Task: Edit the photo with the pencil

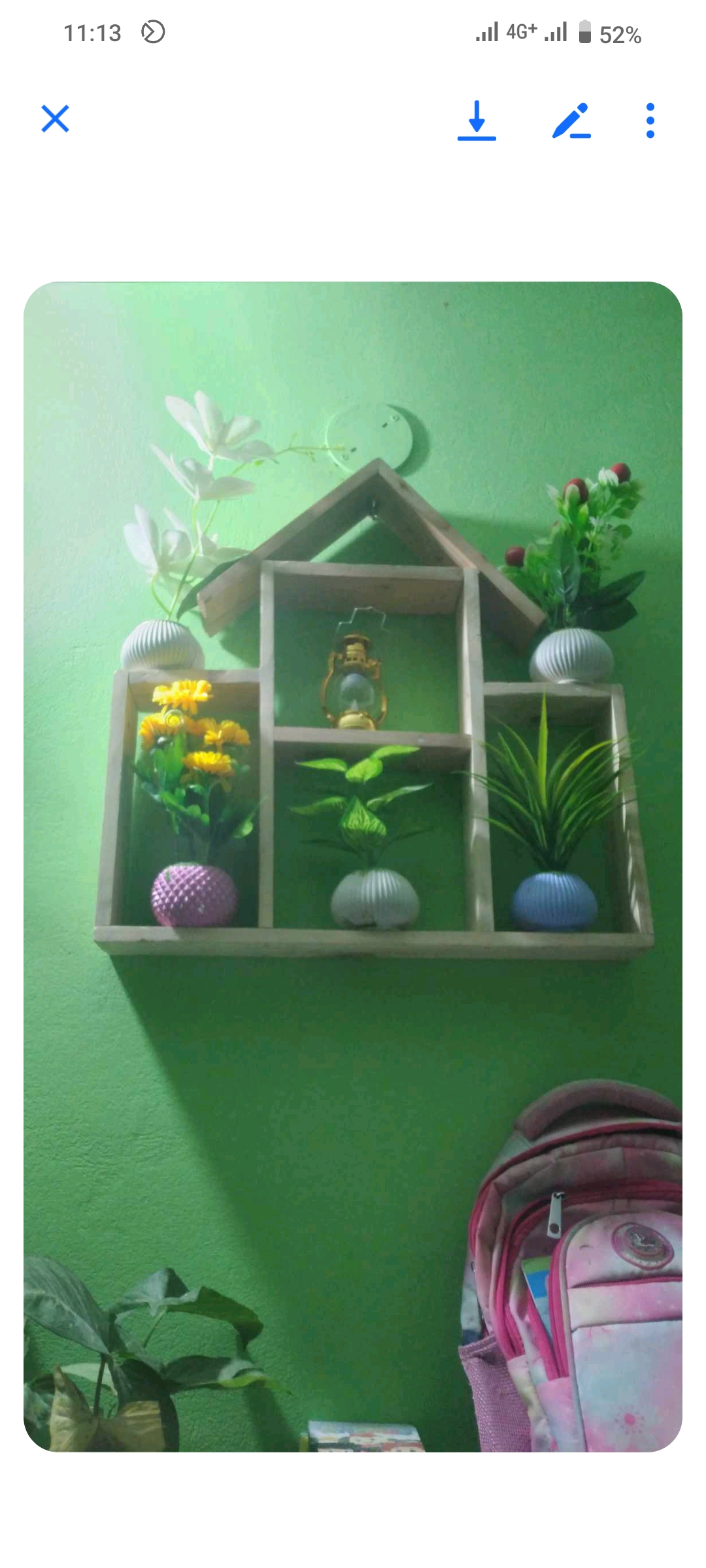Action: (571, 120)
